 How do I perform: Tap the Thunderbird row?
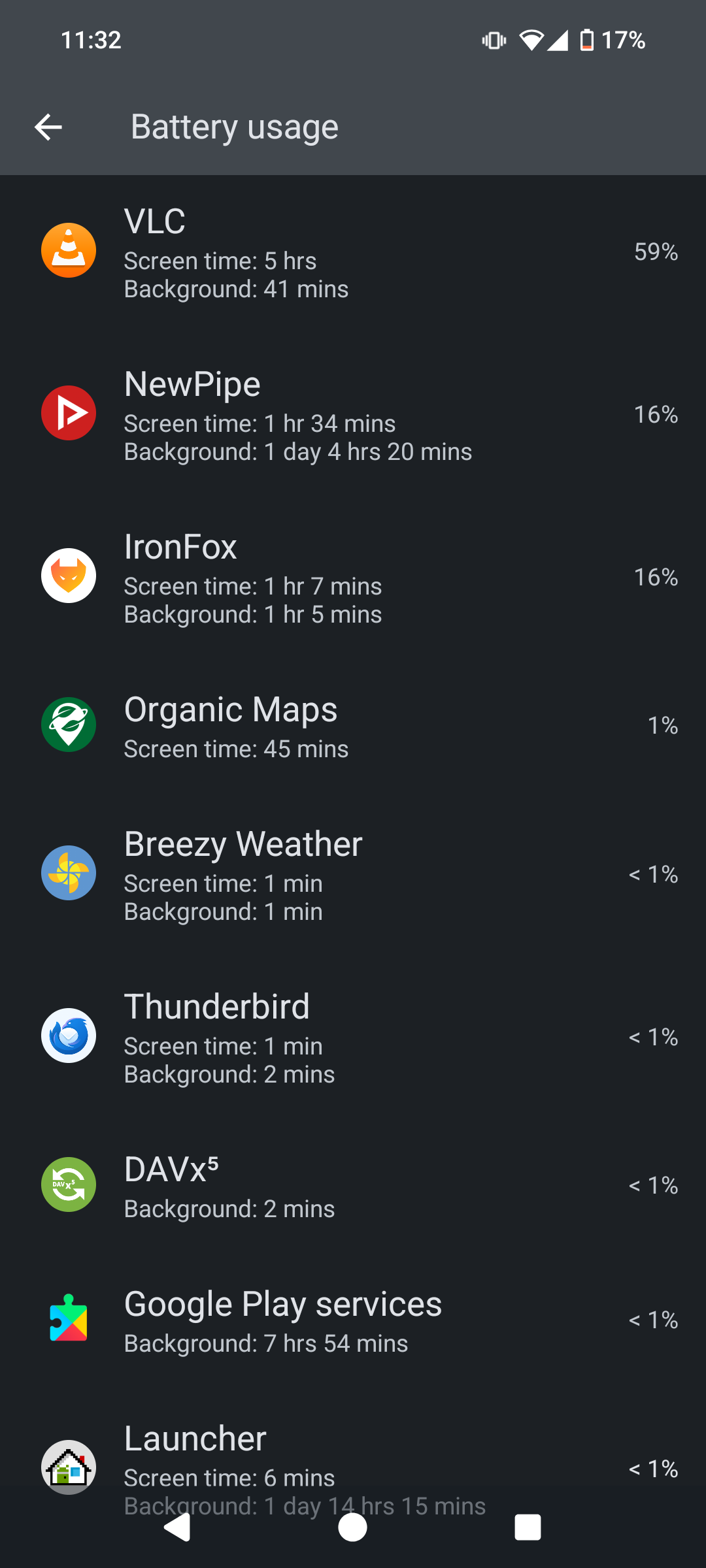(x=353, y=1037)
